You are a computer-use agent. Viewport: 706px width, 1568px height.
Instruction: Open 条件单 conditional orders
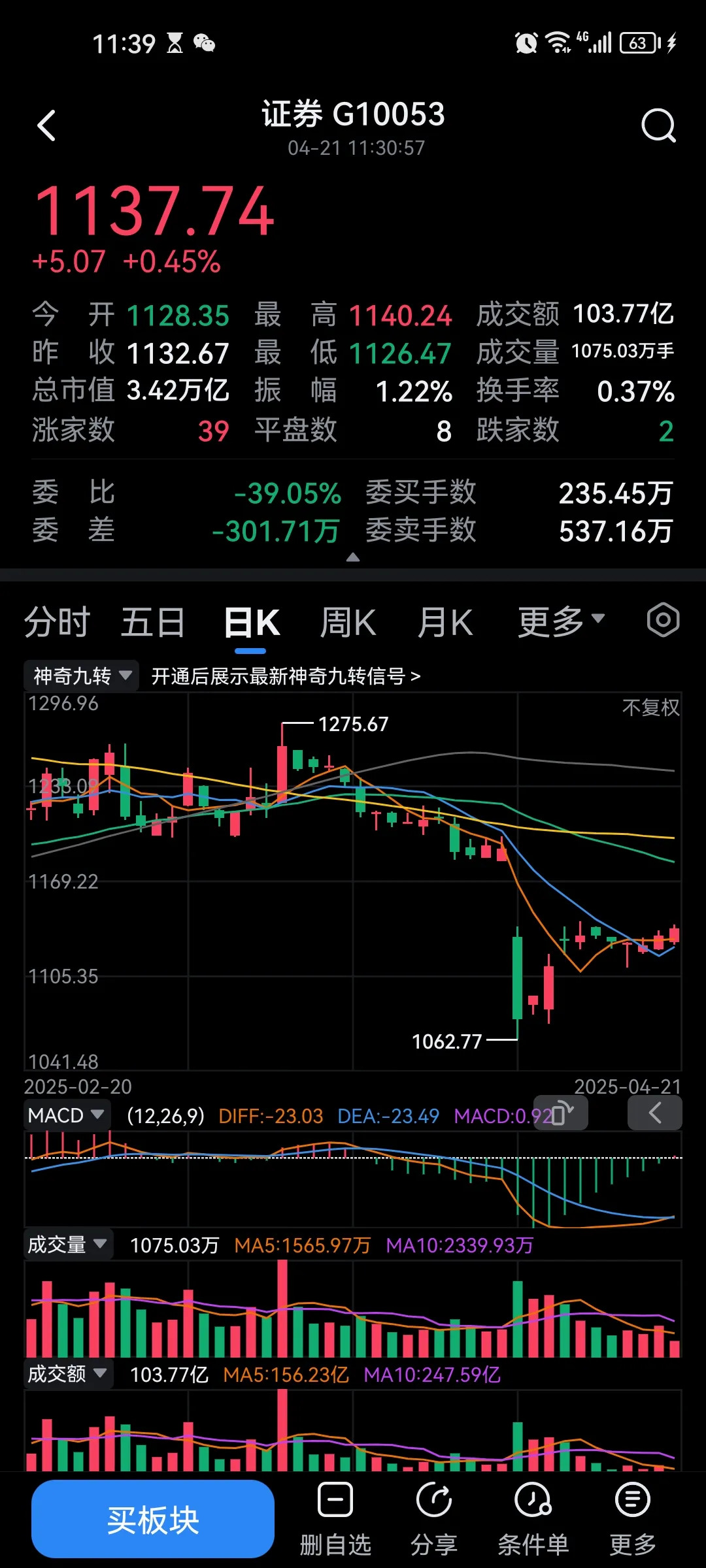pyautogui.click(x=533, y=1518)
